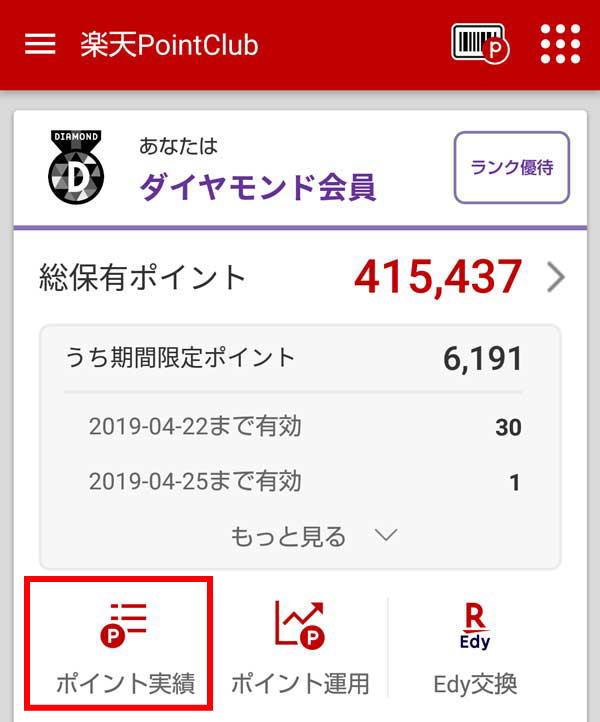This screenshot has width=600, height=722.
Task: Open the hamburger drawer menu
Action: pos(40,45)
